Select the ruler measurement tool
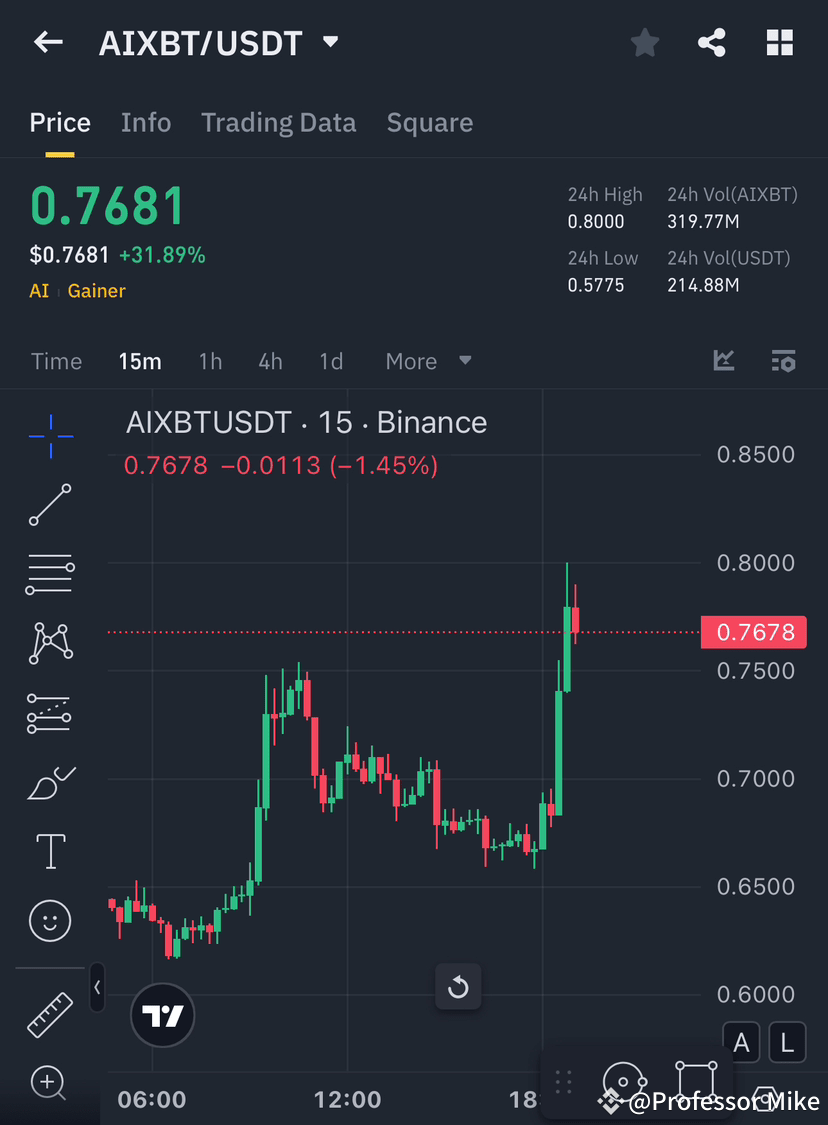 coord(50,1013)
